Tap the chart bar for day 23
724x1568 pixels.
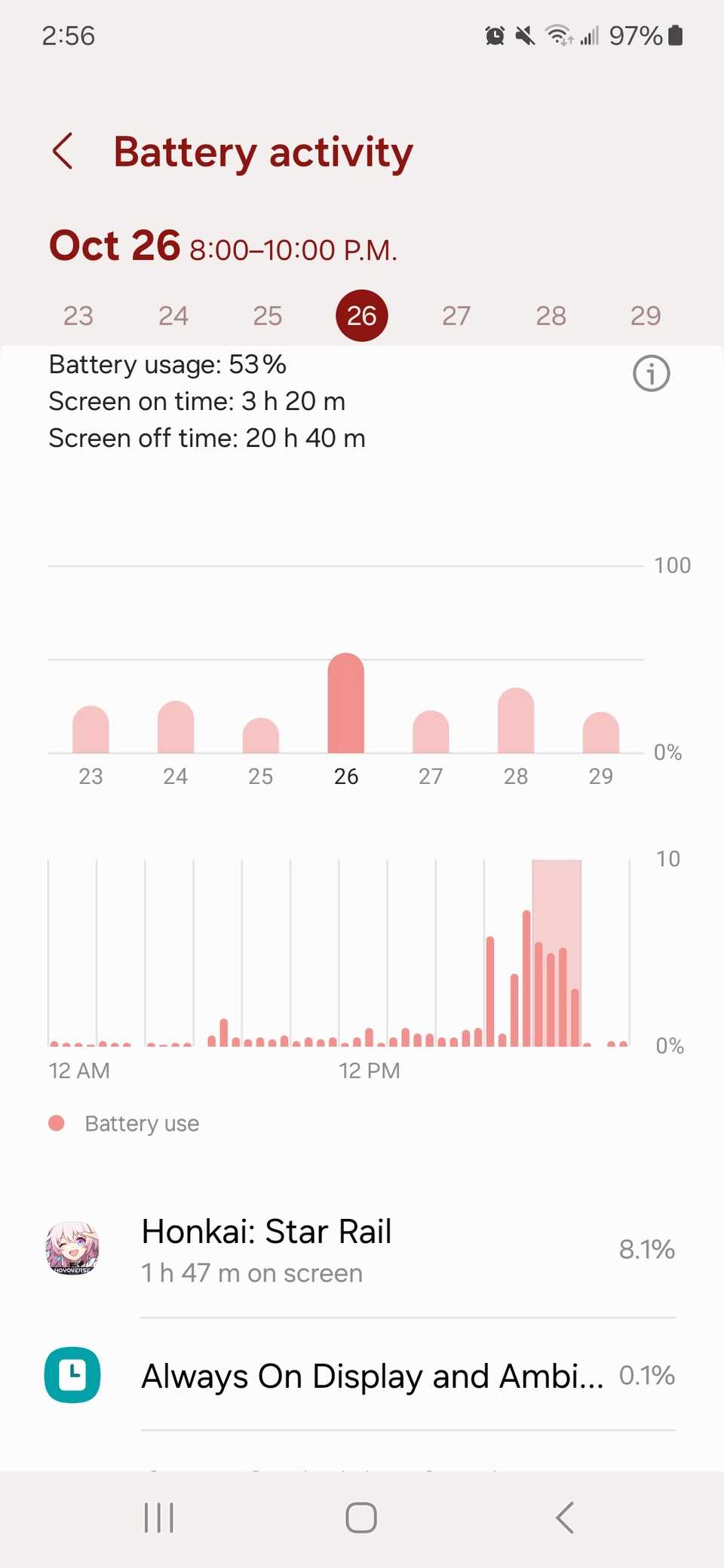tap(90, 730)
